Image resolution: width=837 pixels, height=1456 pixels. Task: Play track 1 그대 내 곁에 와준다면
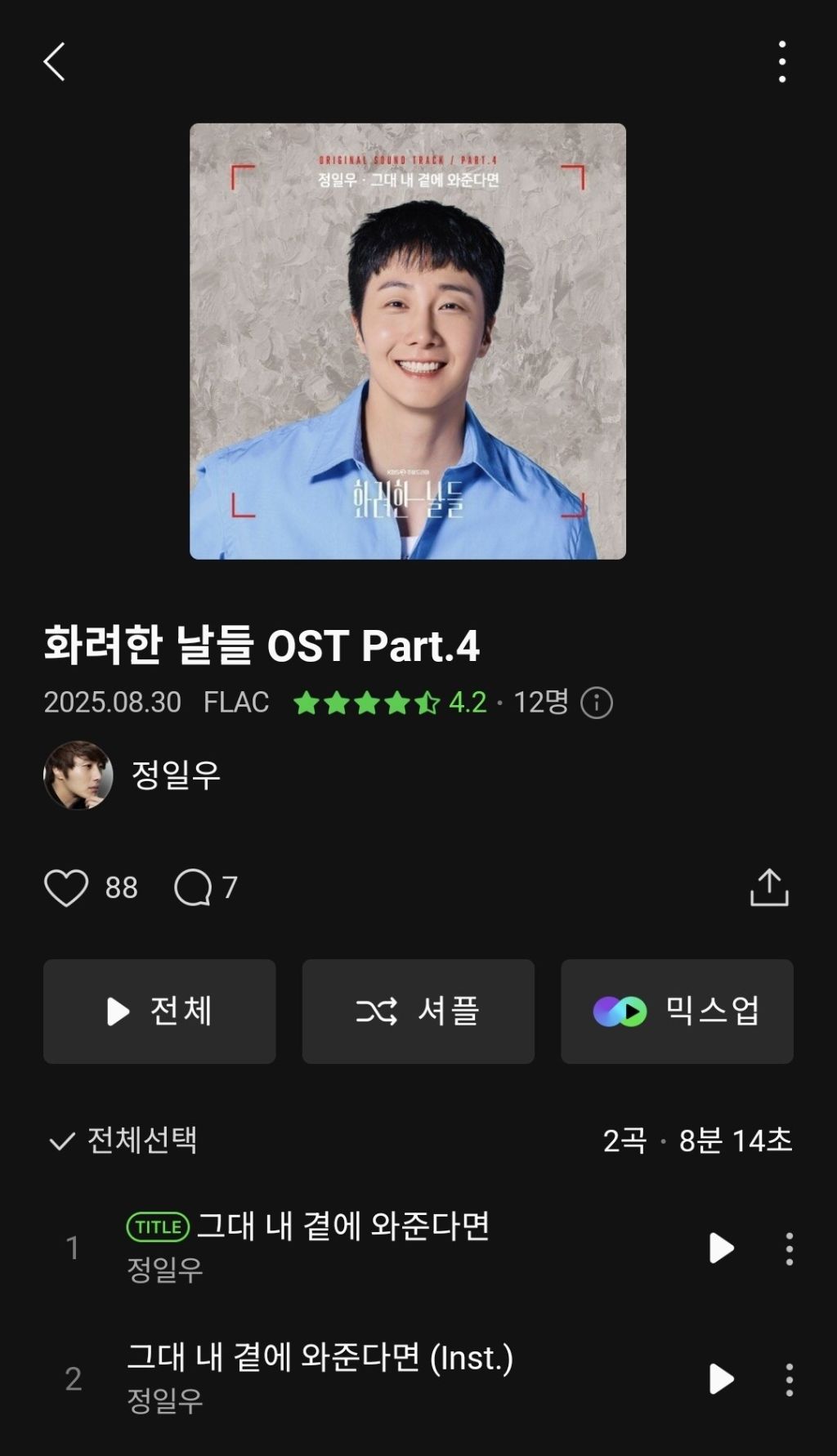pos(721,1248)
